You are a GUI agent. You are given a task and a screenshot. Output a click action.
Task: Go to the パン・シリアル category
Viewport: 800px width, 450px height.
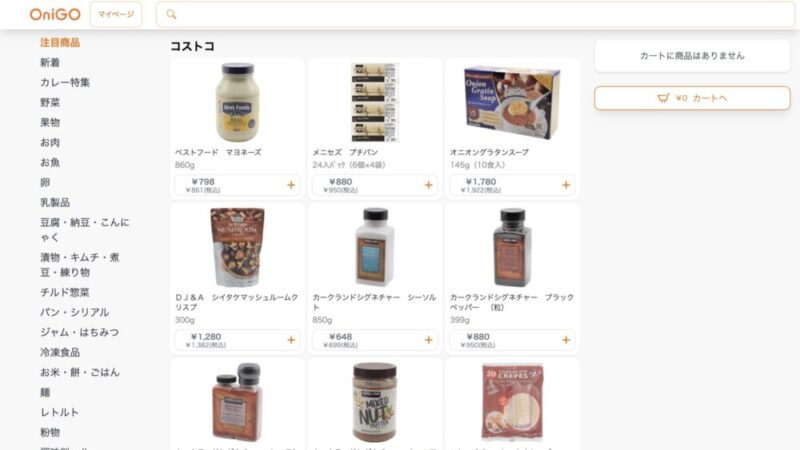coord(75,312)
